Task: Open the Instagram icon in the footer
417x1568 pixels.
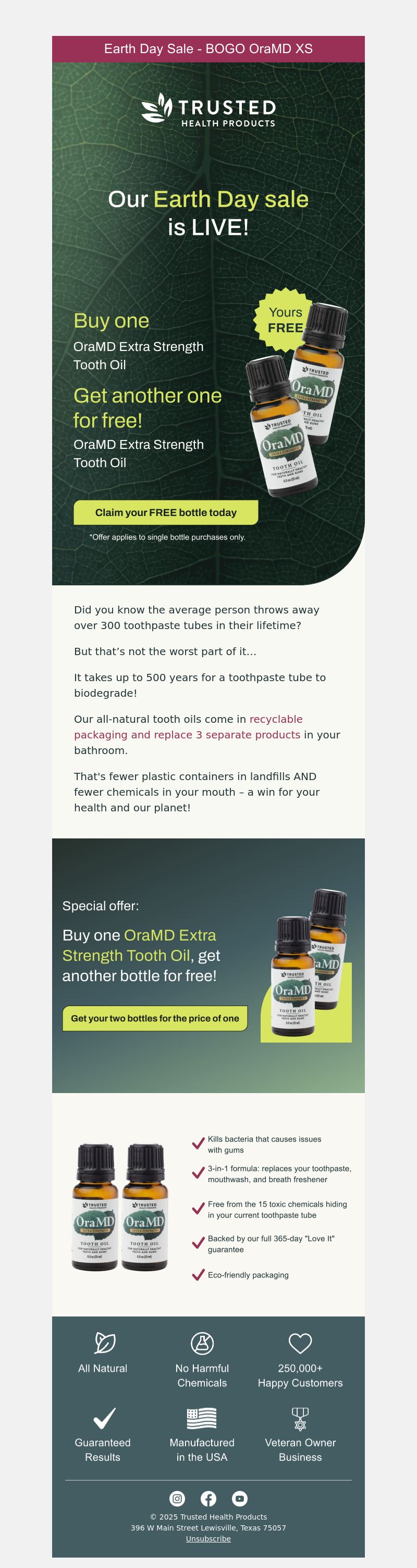Action: click(x=177, y=1498)
